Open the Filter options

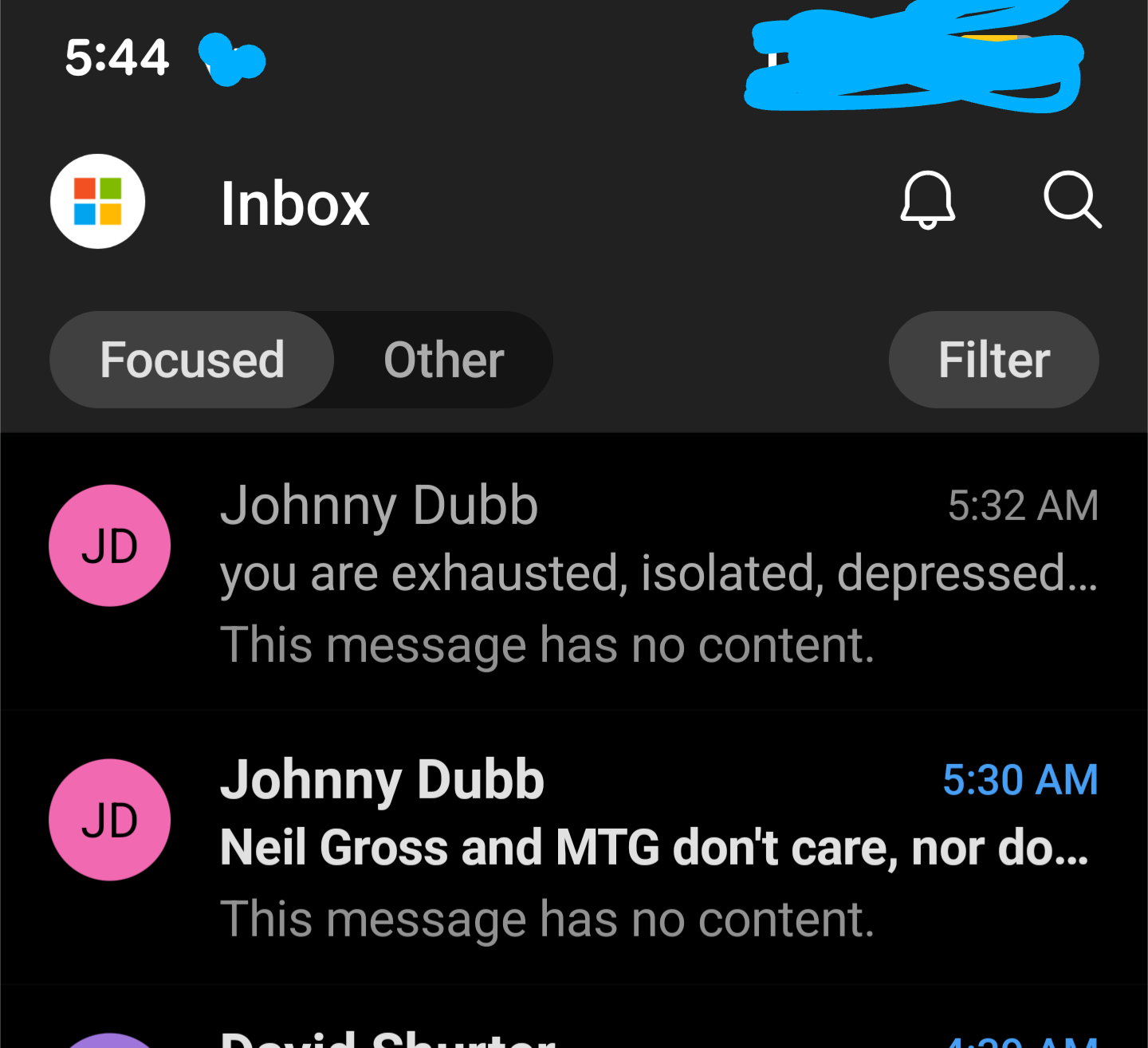[993, 360]
